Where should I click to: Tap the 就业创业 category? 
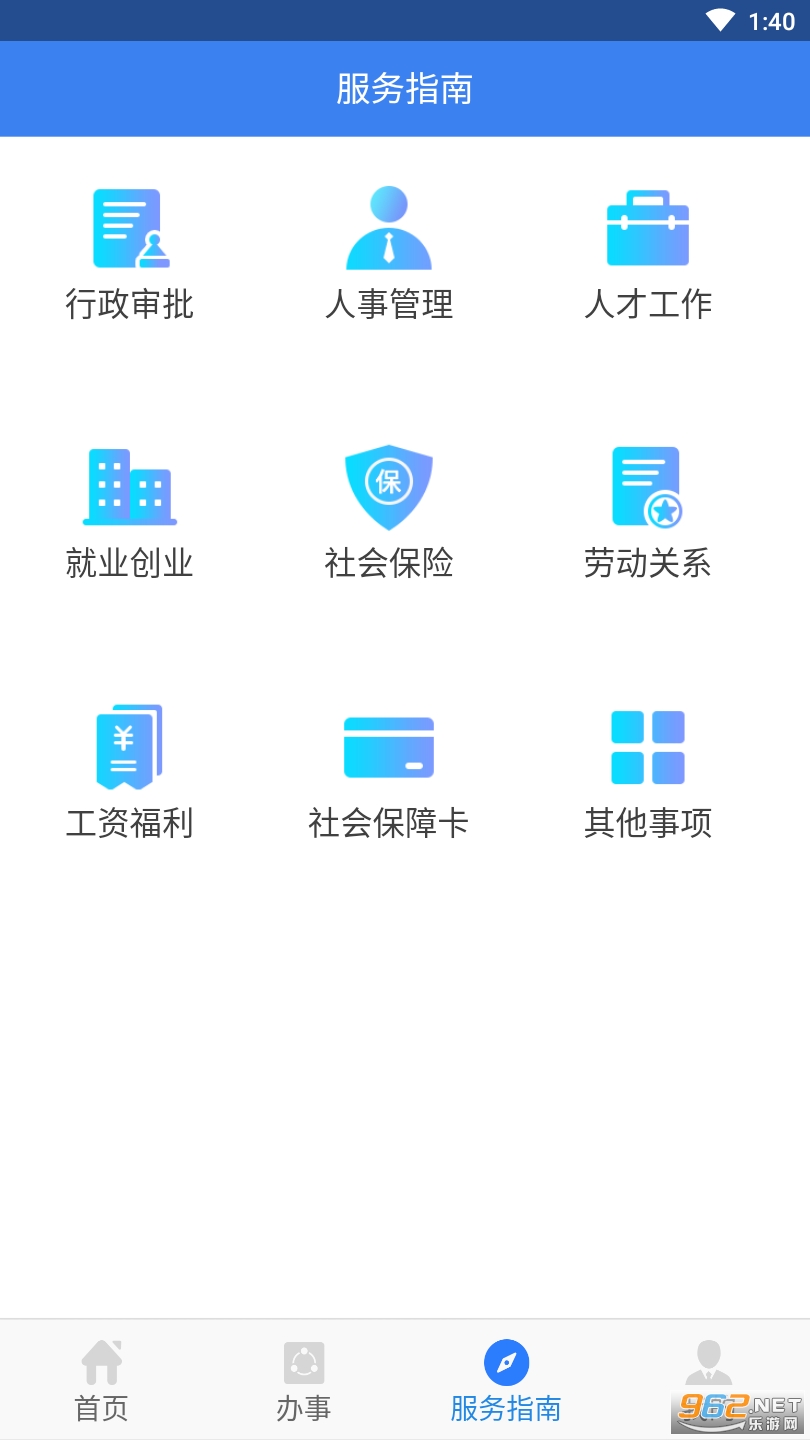(x=130, y=512)
